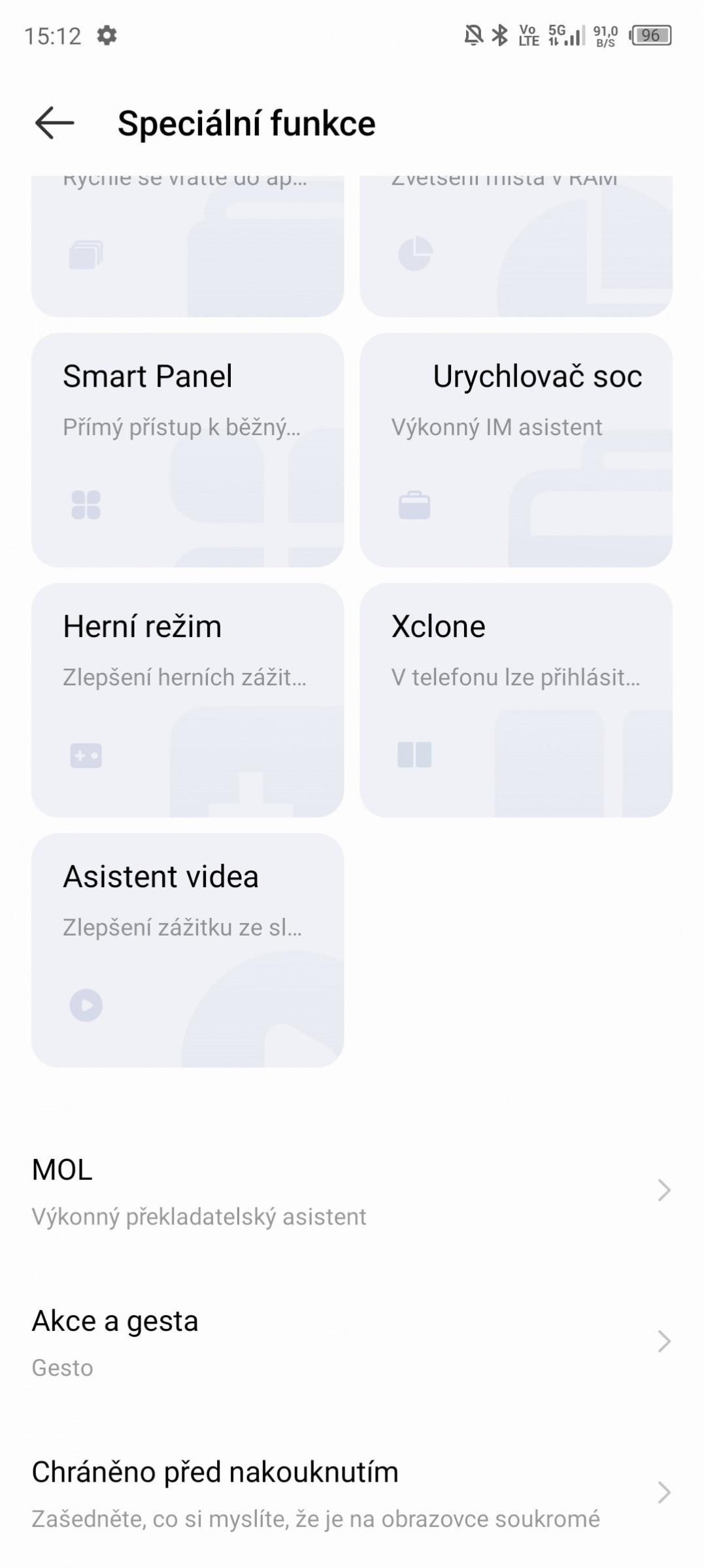This screenshot has width=704, height=1568.
Task: Open Herní režim settings card
Action: (188, 700)
